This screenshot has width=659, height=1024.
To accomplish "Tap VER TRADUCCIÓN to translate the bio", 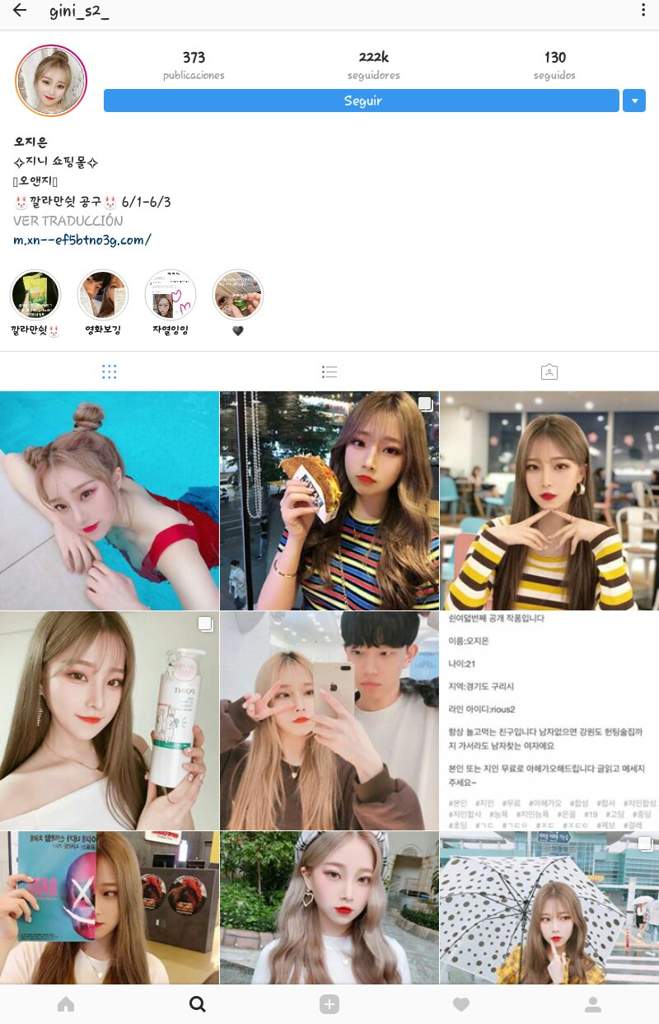I will 68,221.
